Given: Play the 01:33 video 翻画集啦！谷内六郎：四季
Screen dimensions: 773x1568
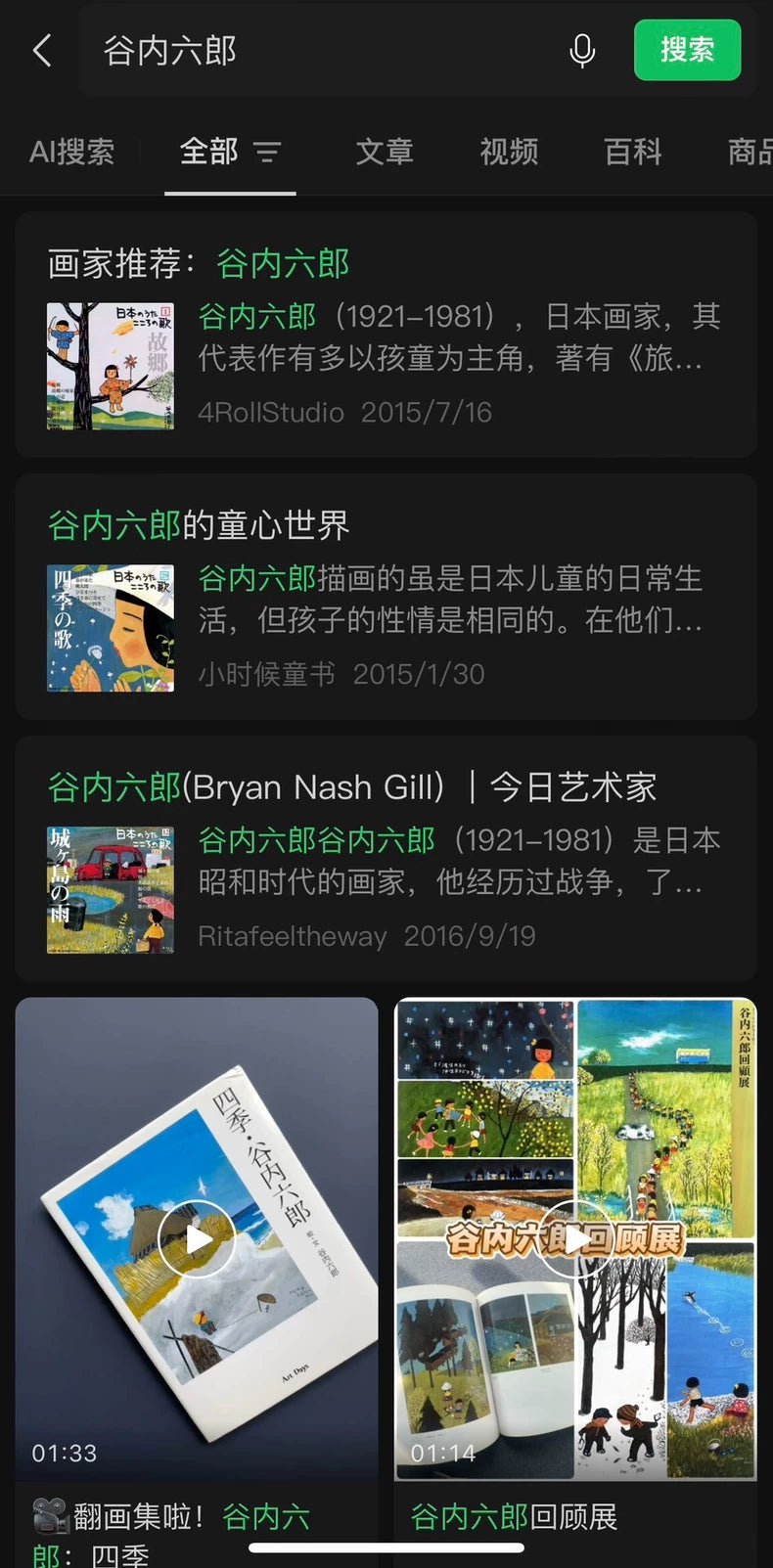Looking at the screenshot, I should coord(197,1239).
